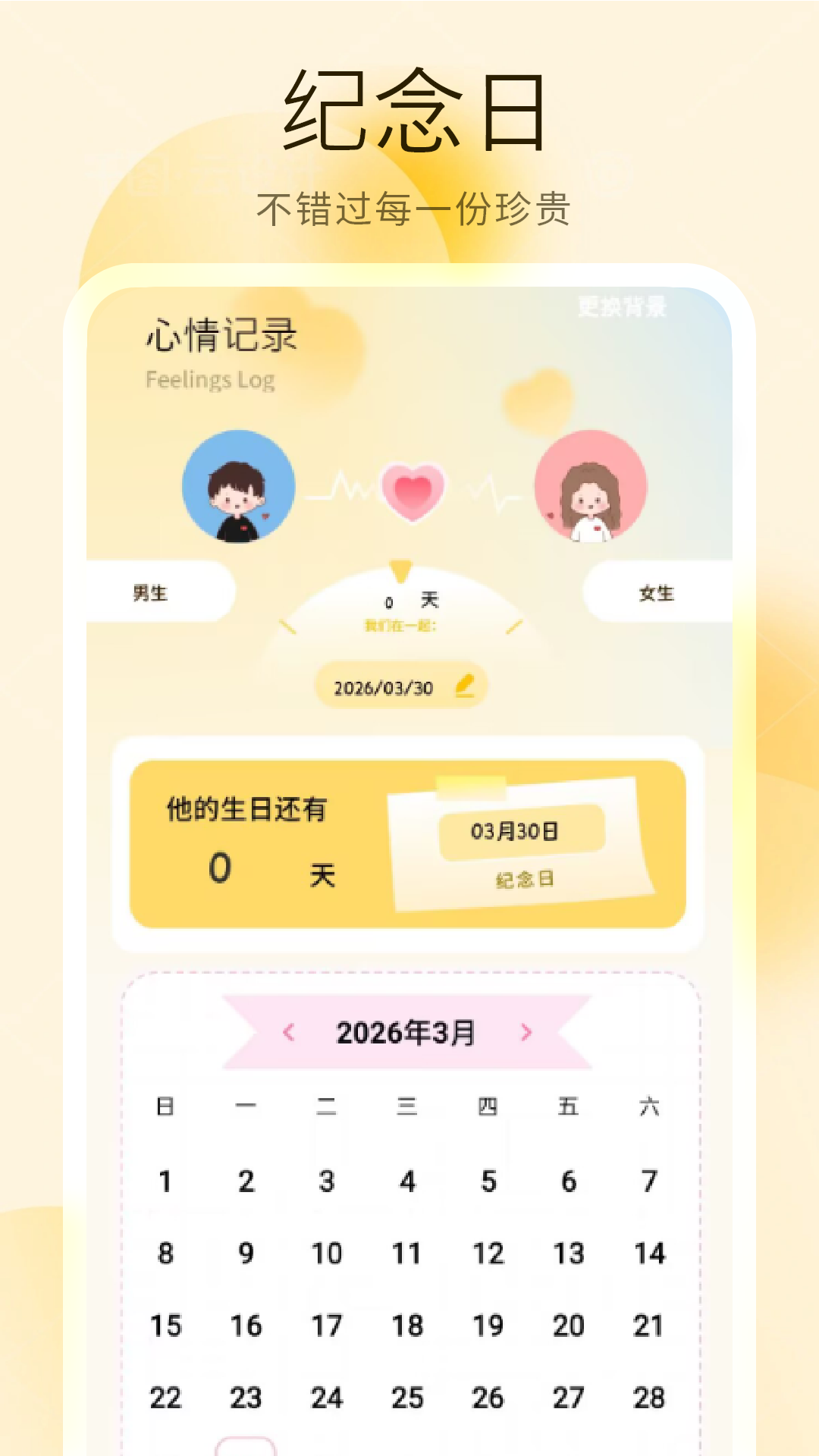Click the 03月30日 date badge
Screen dimensions: 819x1456
(x=516, y=830)
